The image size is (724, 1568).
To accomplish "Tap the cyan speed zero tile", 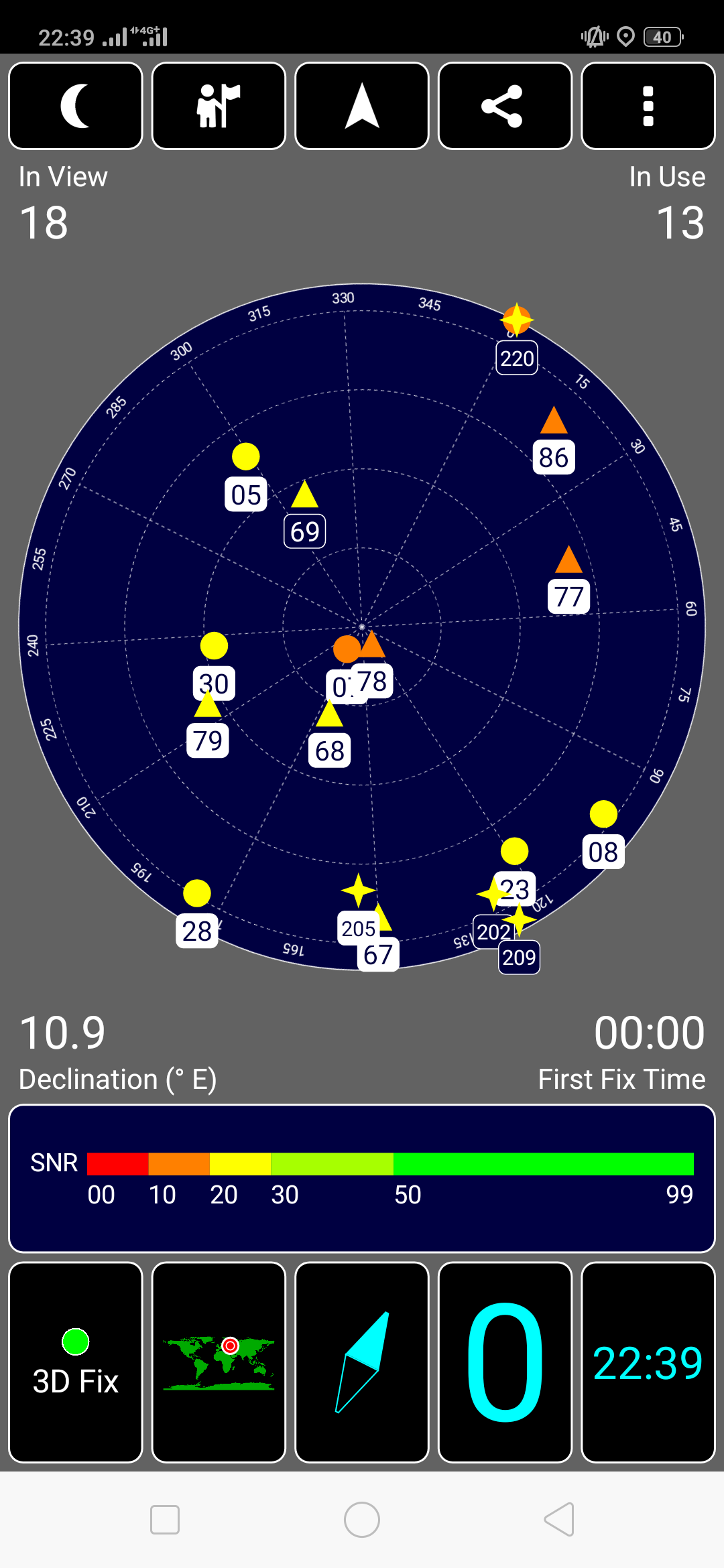I will click(x=505, y=1362).
